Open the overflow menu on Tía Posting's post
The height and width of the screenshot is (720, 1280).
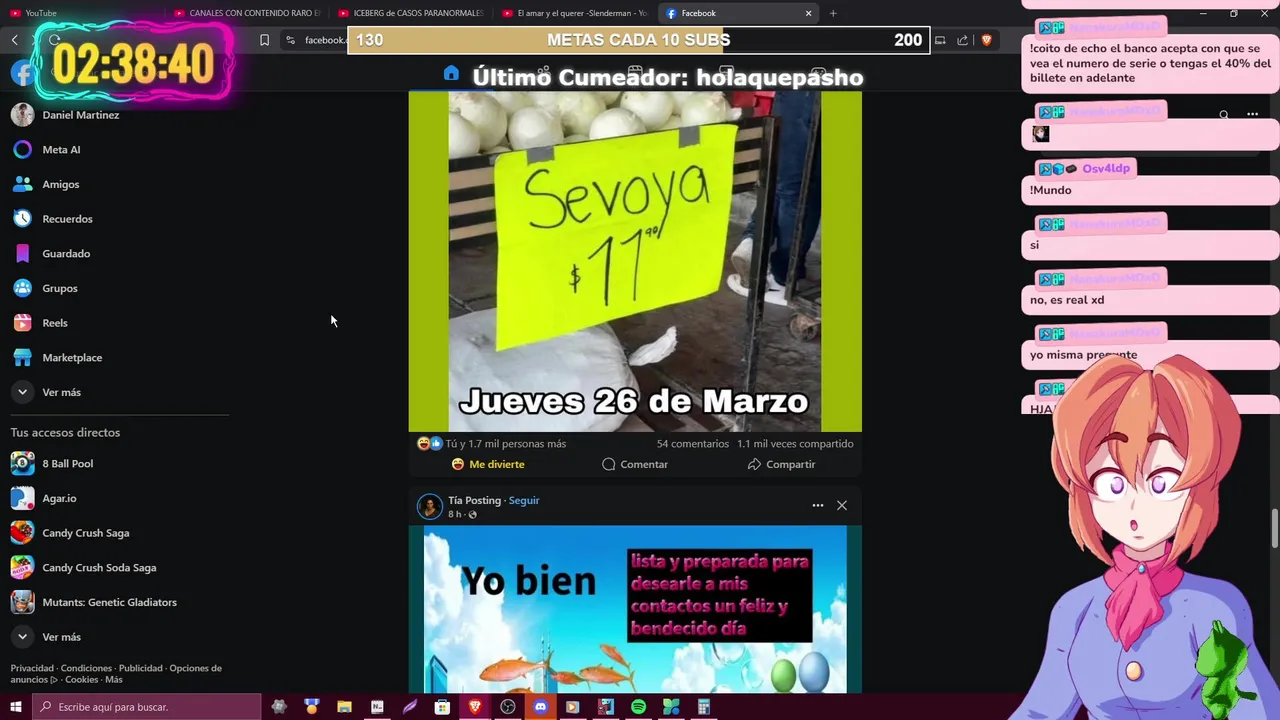(817, 506)
